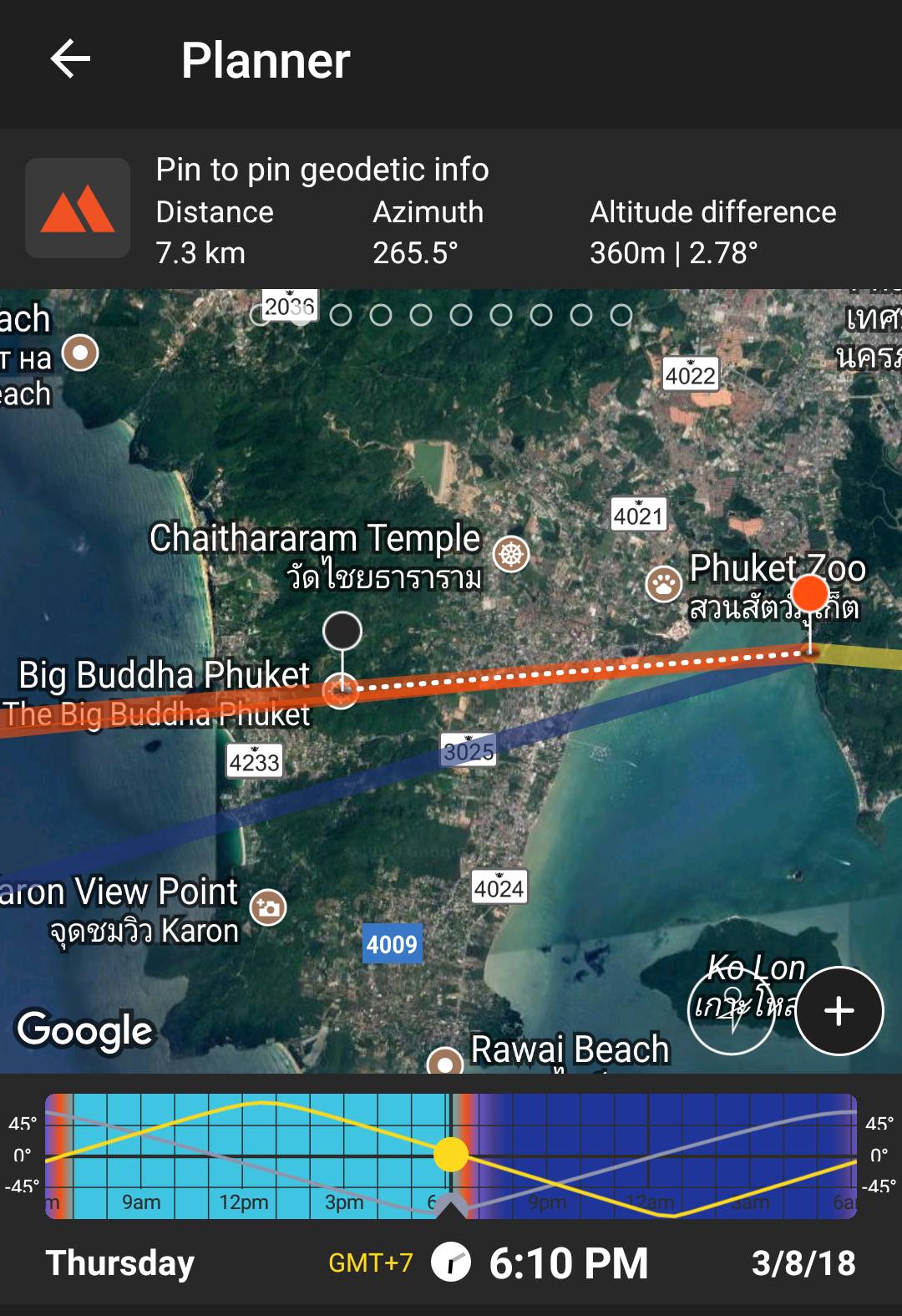902x1316 pixels.
Task: Open the plus floating action button
Action: (x=839, y=1011)
